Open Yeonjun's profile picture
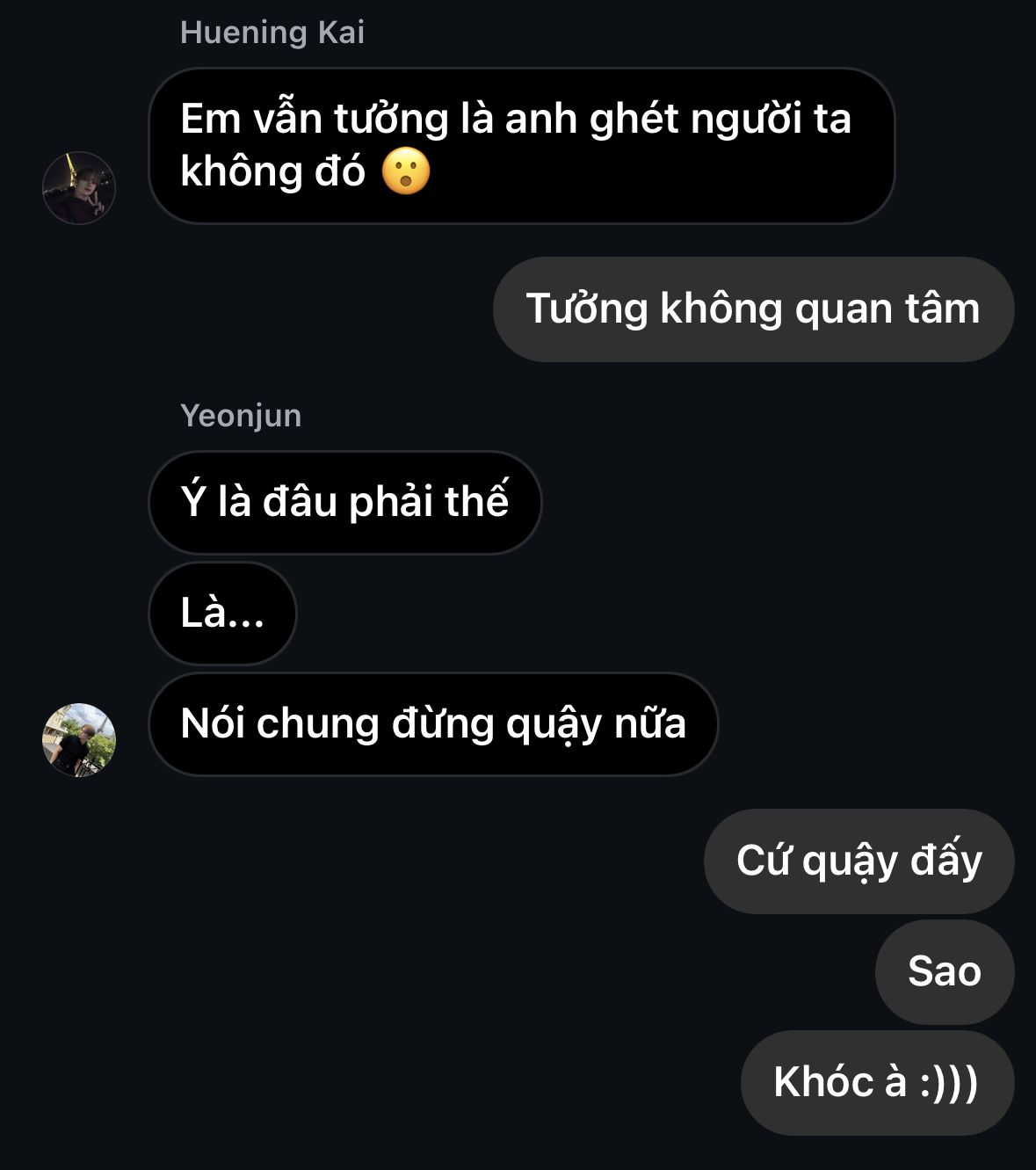The image size is (1036, 1170). 79,739
